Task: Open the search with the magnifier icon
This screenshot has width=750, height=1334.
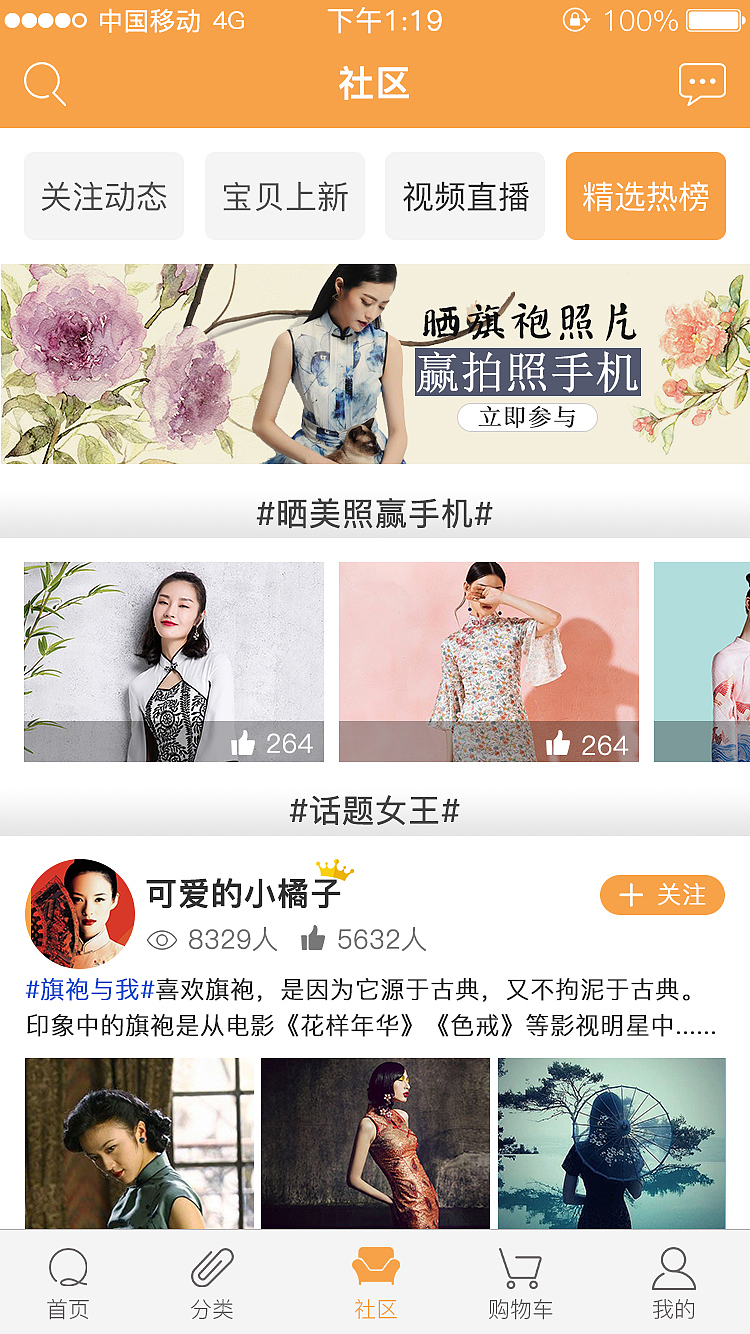Action: point(44,83)
